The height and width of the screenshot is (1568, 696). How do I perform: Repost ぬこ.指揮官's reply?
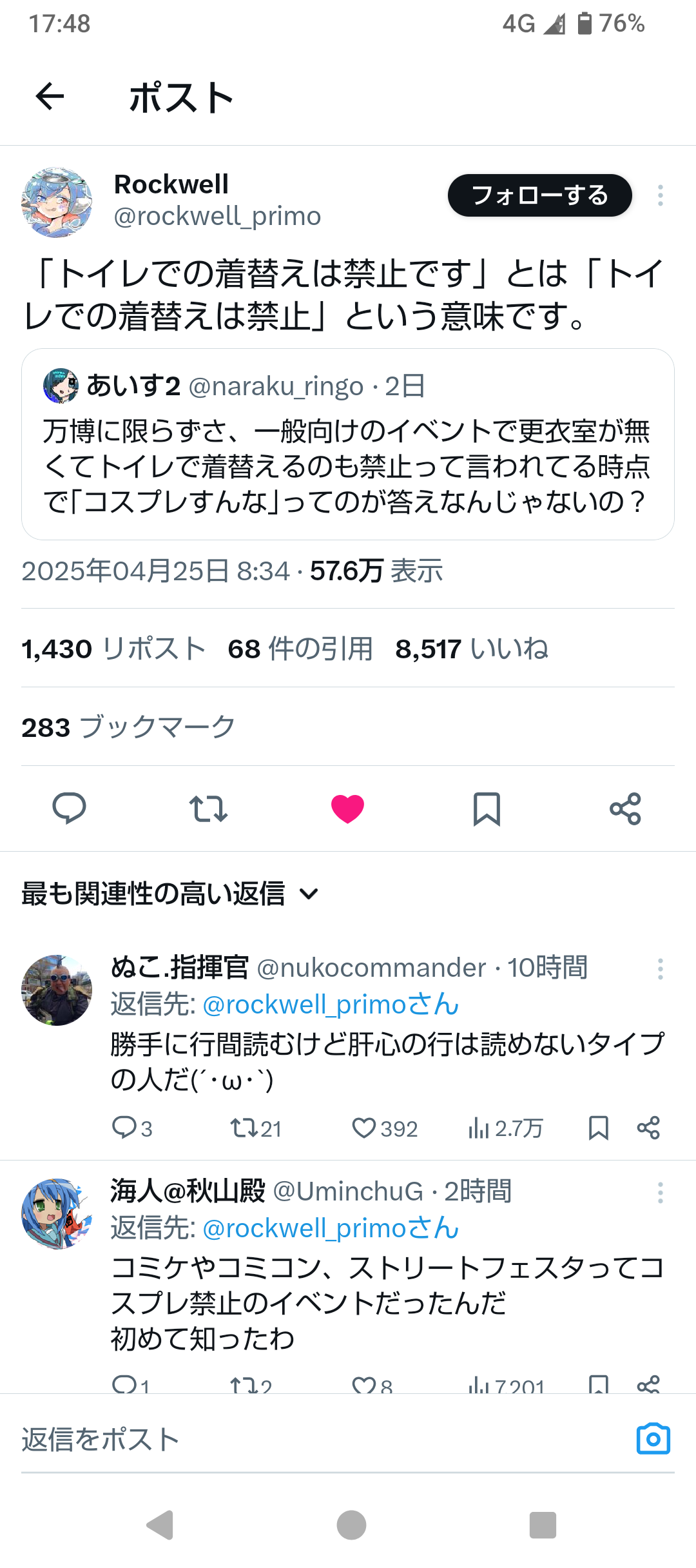pyautogui.click(x=256, y=1128)
